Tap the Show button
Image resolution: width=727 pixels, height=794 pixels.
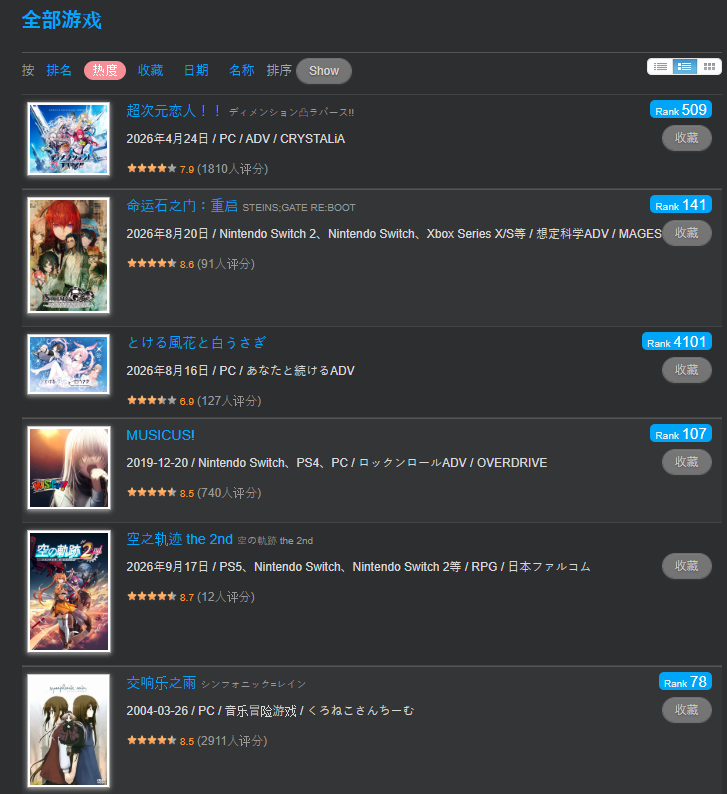(324, 71)
